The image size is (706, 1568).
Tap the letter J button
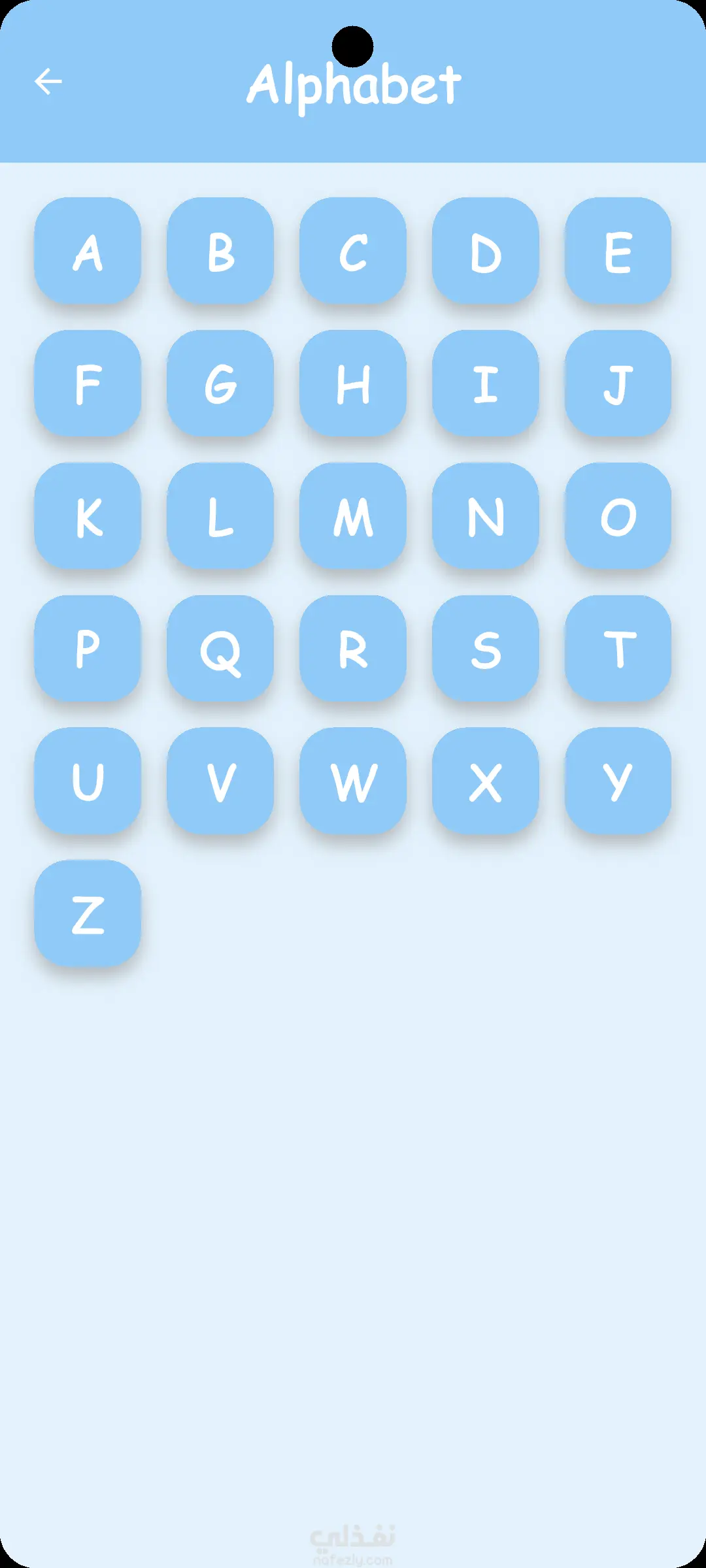(x=618, y=384)
